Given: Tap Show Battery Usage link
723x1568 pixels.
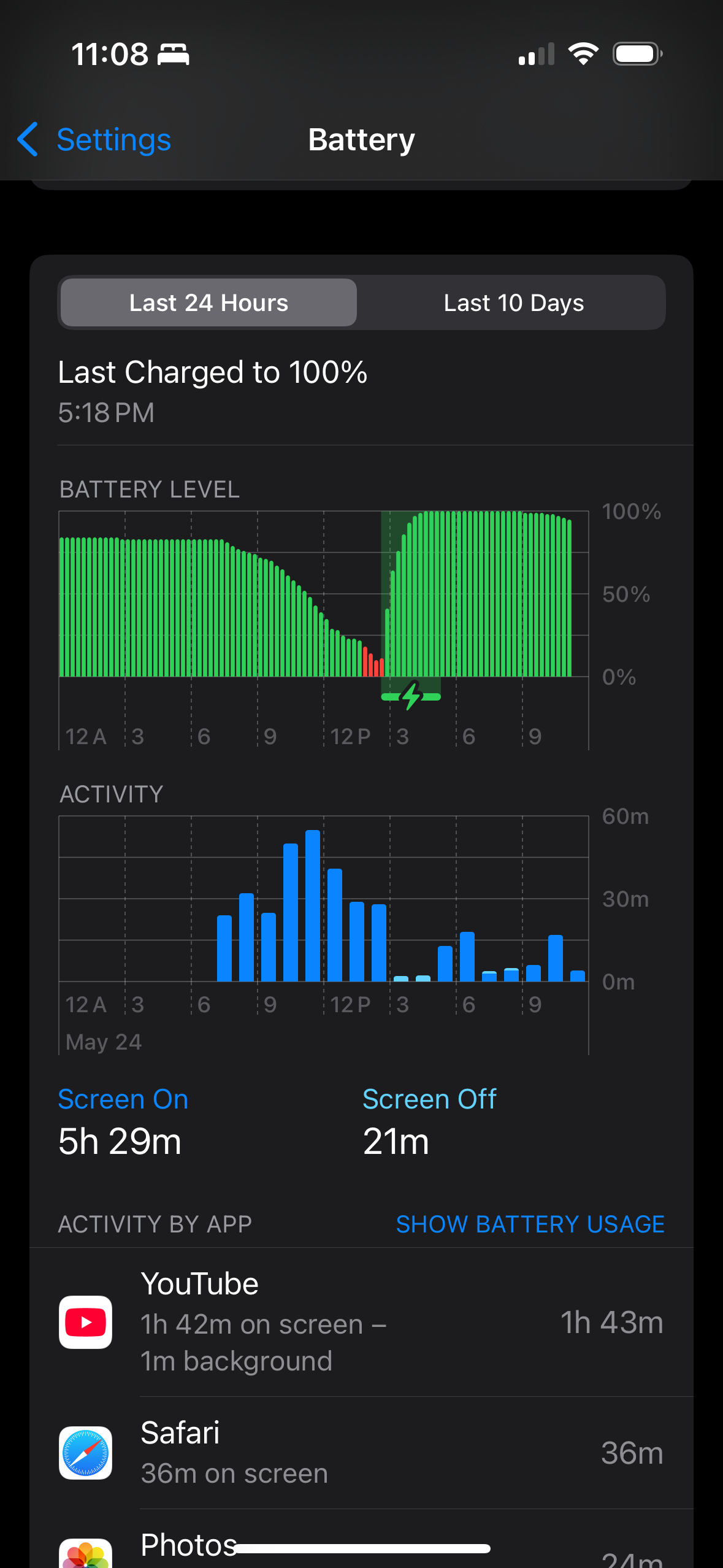Looking at the screenshot, I should coord(530,1224).
